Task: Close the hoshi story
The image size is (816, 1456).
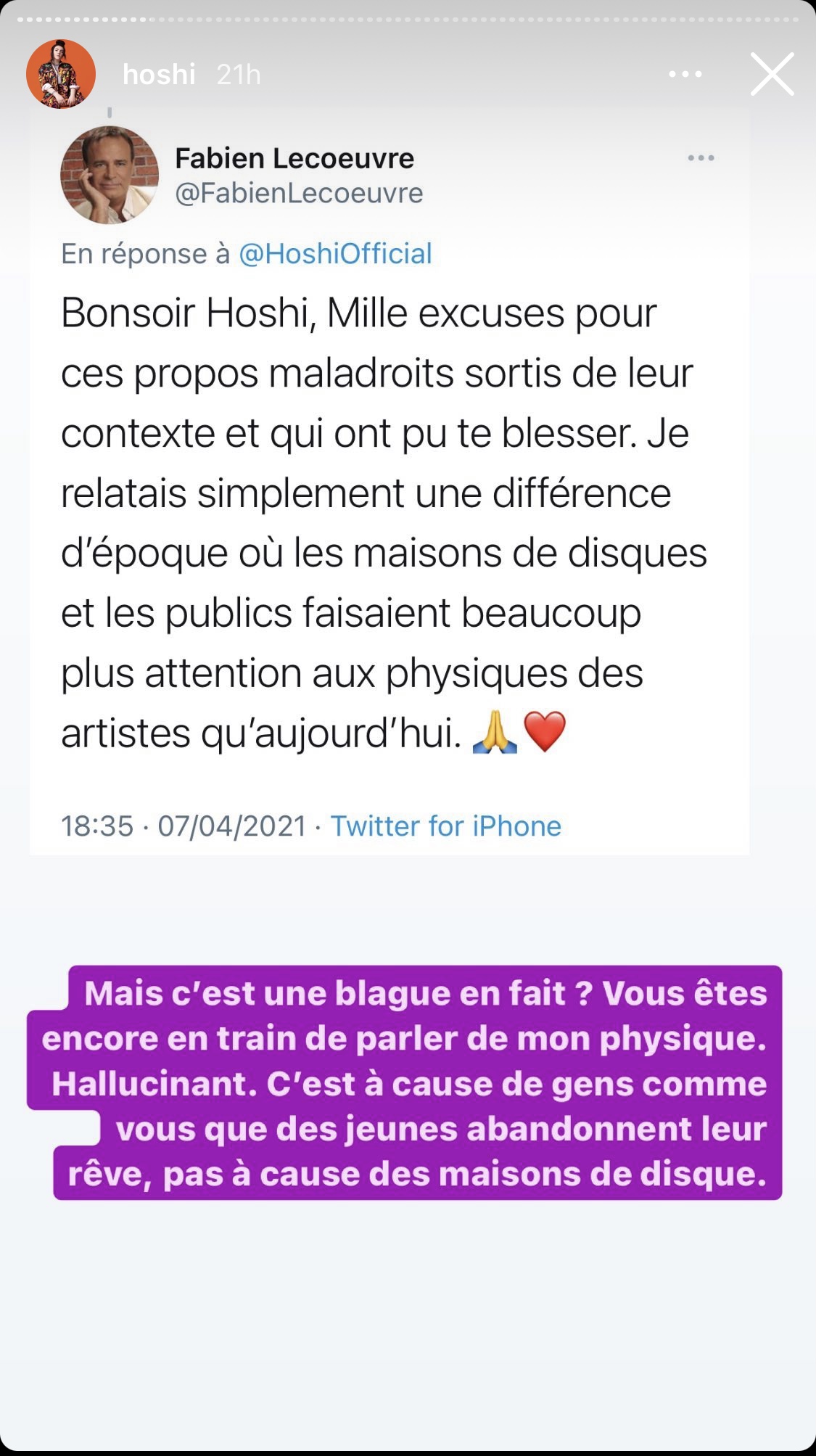Action: [x=772, y=74]
